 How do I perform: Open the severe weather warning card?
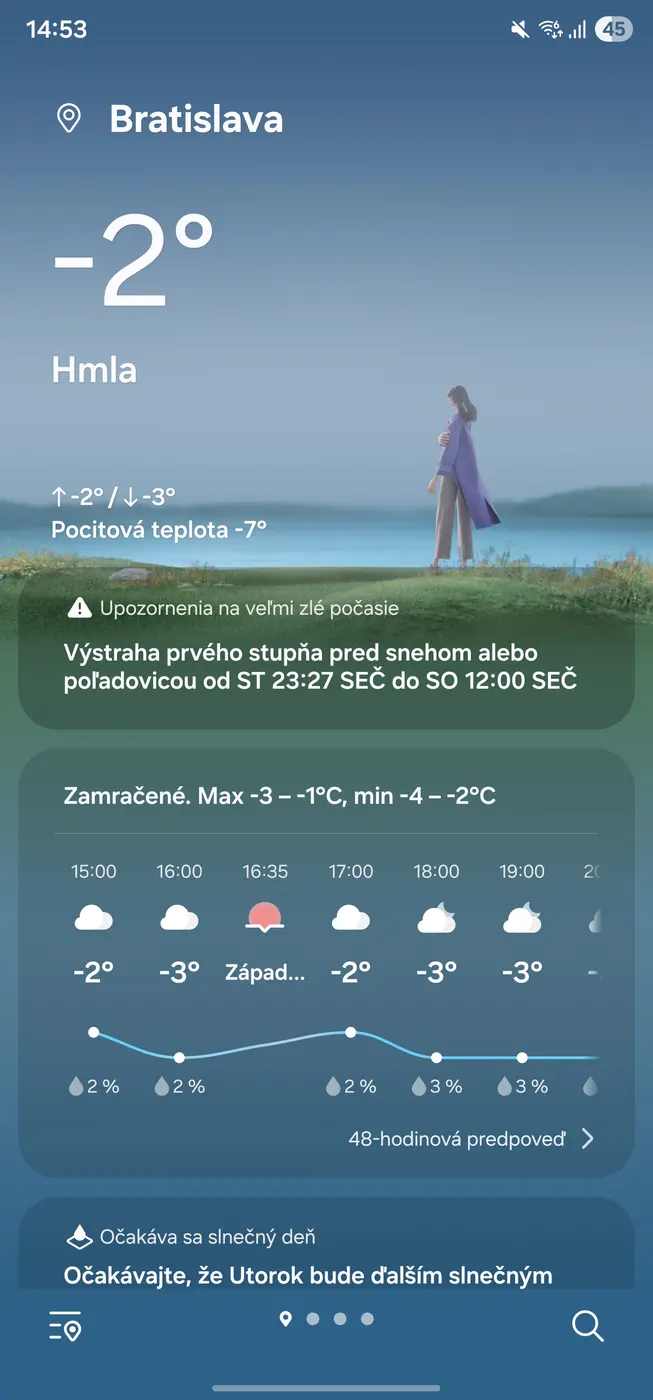point(326,654)
